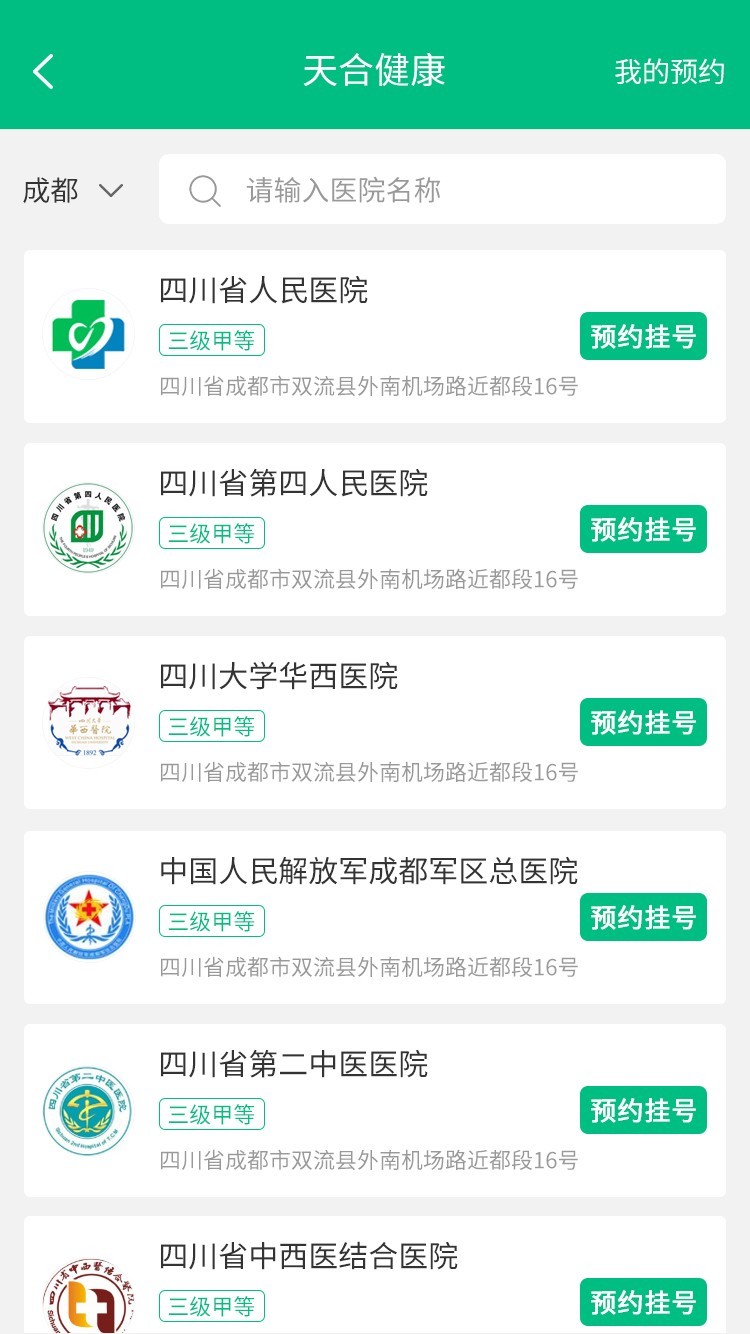Book 预约挂号 at 四川省中西医结合医院
This screenshot has height=1334, width=750.
pyautogui.click(x=643, y=1302)
